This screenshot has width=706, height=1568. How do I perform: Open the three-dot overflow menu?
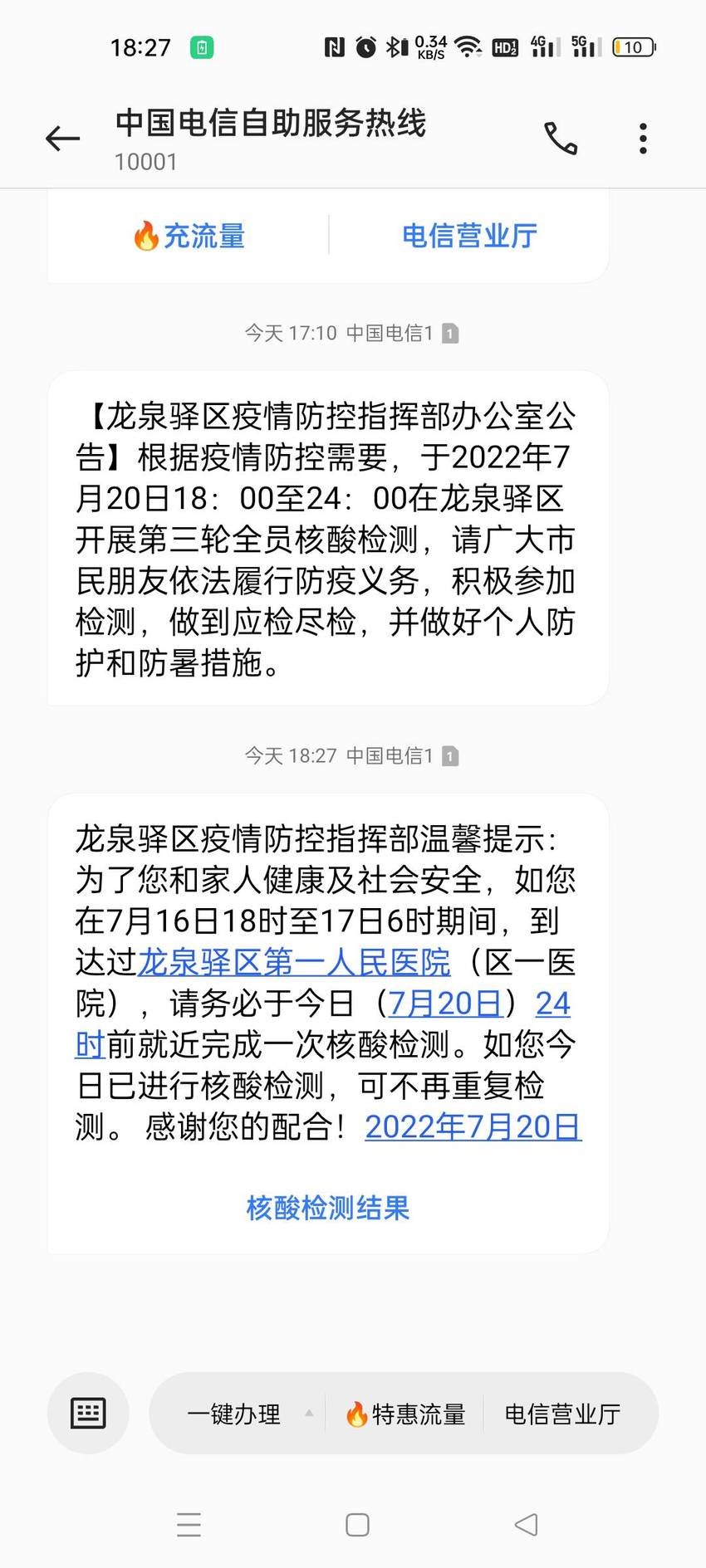643,139
